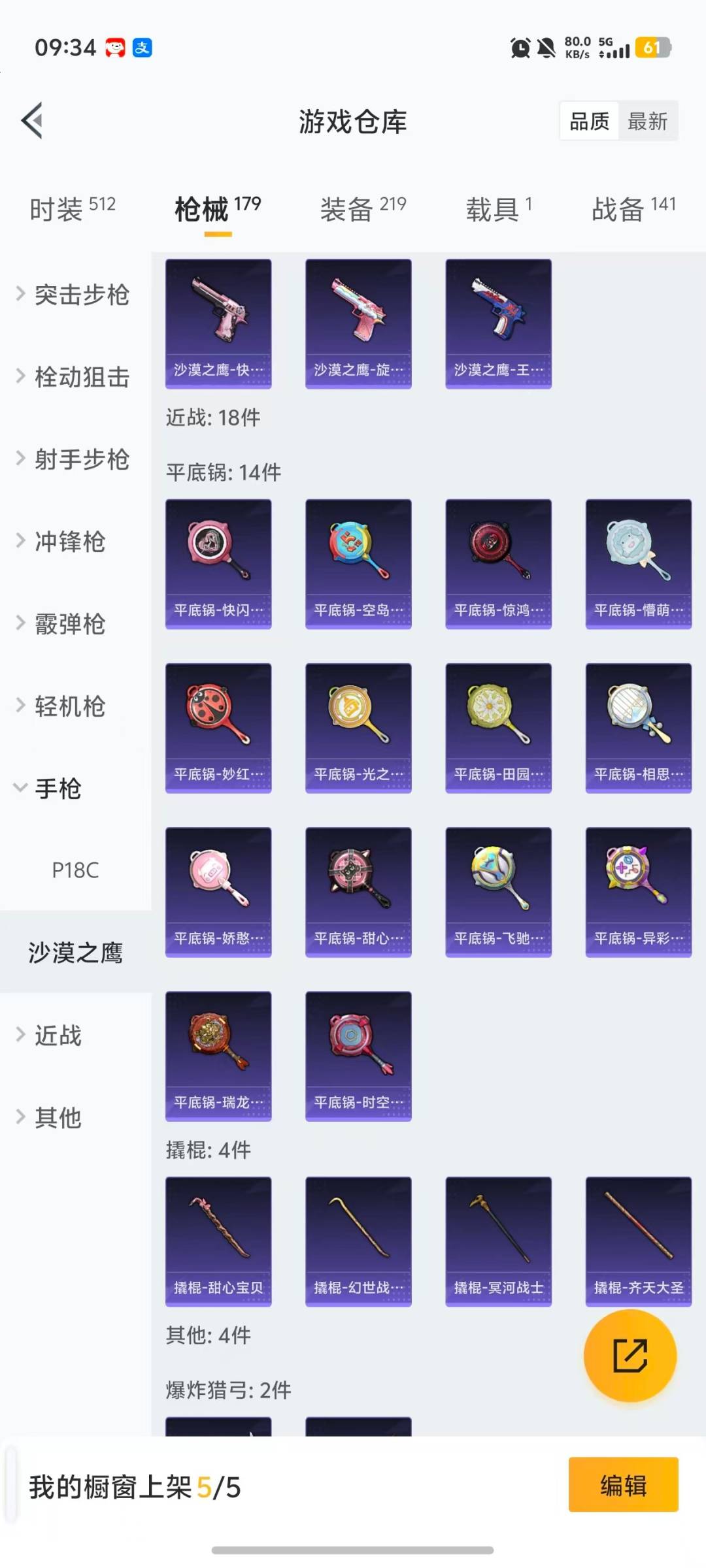The height and width of the screenshot is (1568, 706).
Task: Select the 平底锅-瑞龙 pan skin
Action: (218, 1055)
